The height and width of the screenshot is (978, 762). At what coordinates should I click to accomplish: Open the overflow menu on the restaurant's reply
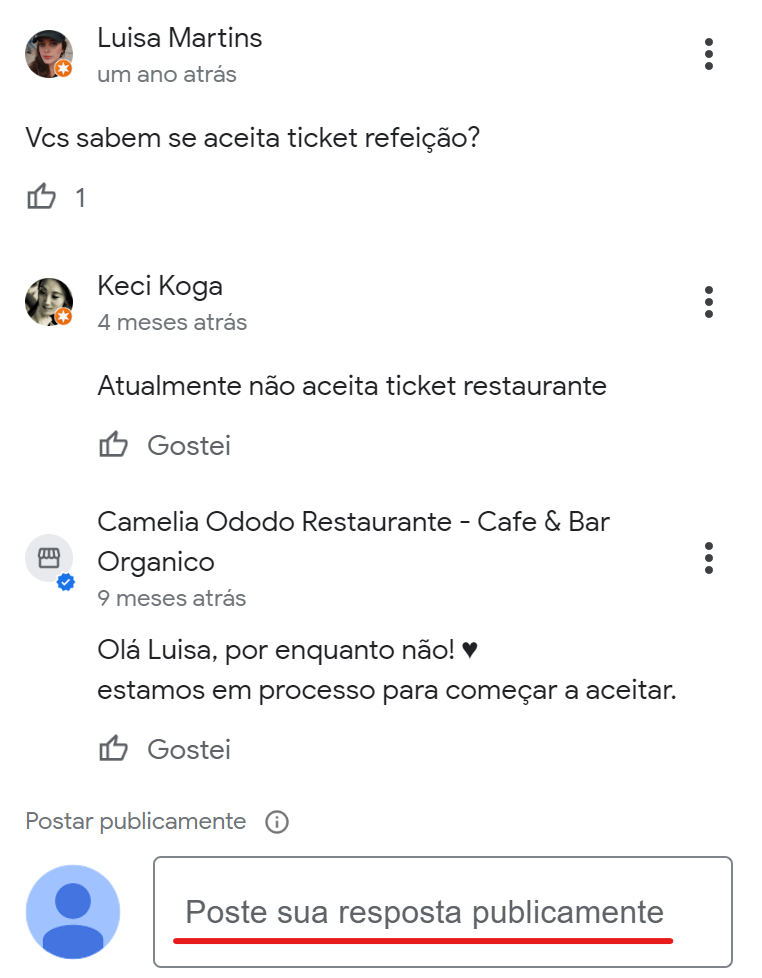point(709,559)
